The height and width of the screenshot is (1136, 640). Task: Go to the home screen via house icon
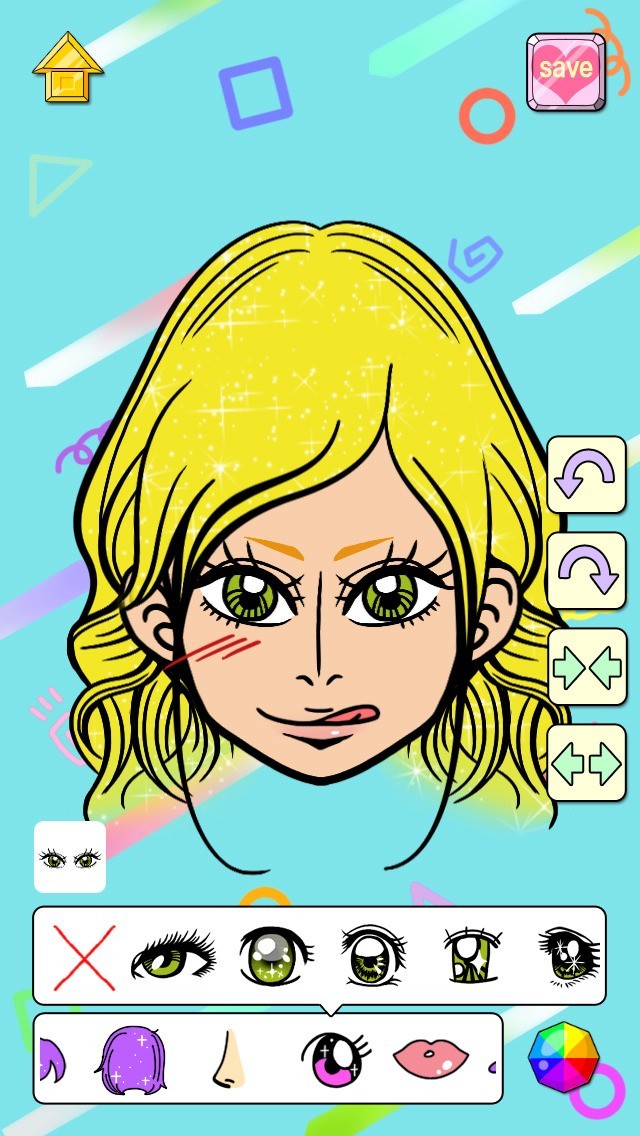click(x=68, y=67)
